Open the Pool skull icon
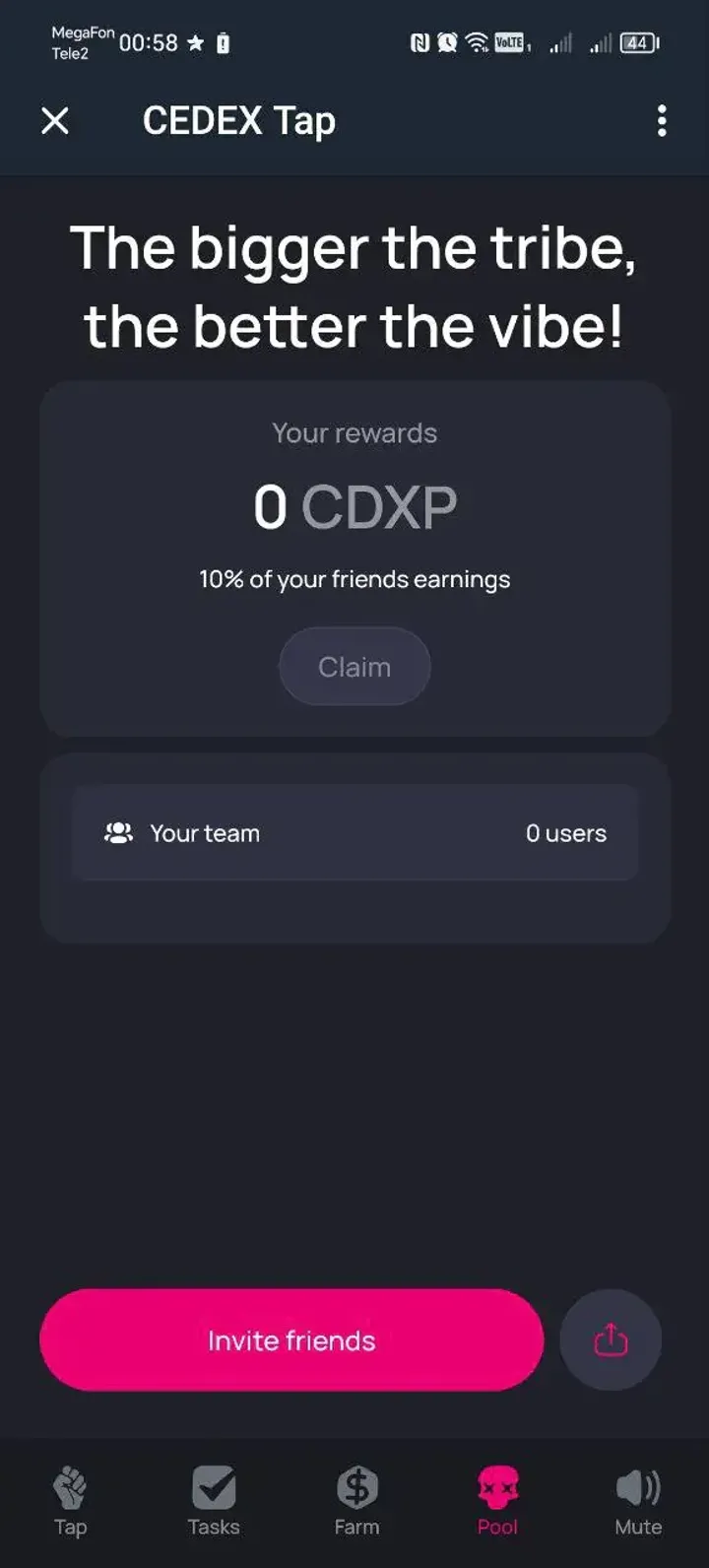Viewport: 709px width, 1568px height. coord(497,1485)
